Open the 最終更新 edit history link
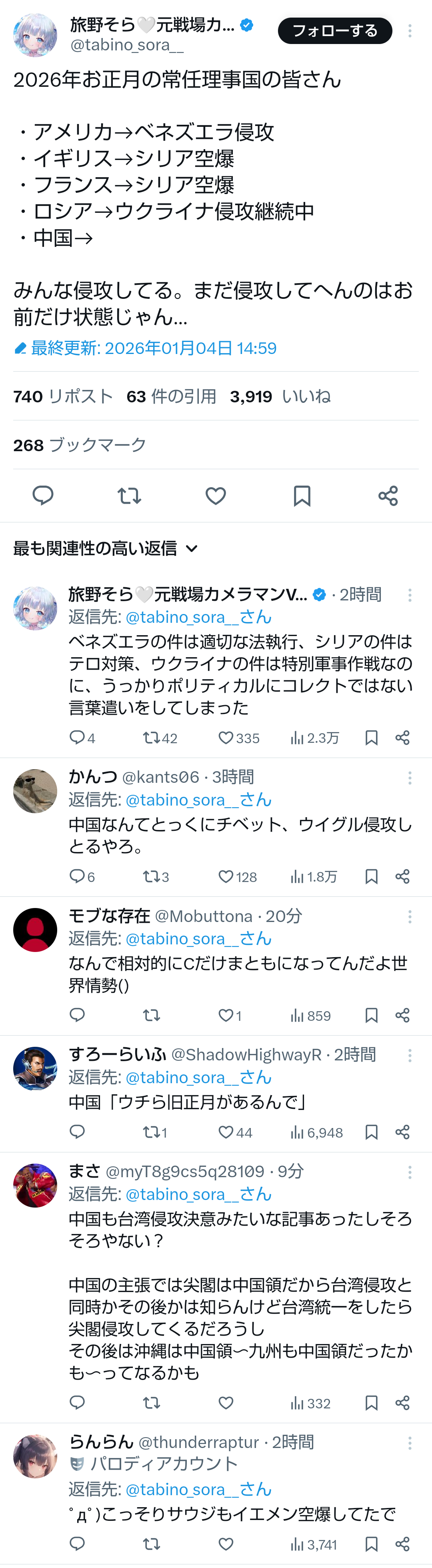The width and height of the screenshot is (432, 1568). point(146,348)
